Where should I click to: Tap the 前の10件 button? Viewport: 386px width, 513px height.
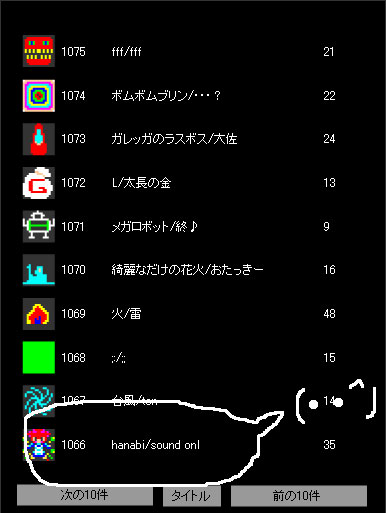[299, 496]
